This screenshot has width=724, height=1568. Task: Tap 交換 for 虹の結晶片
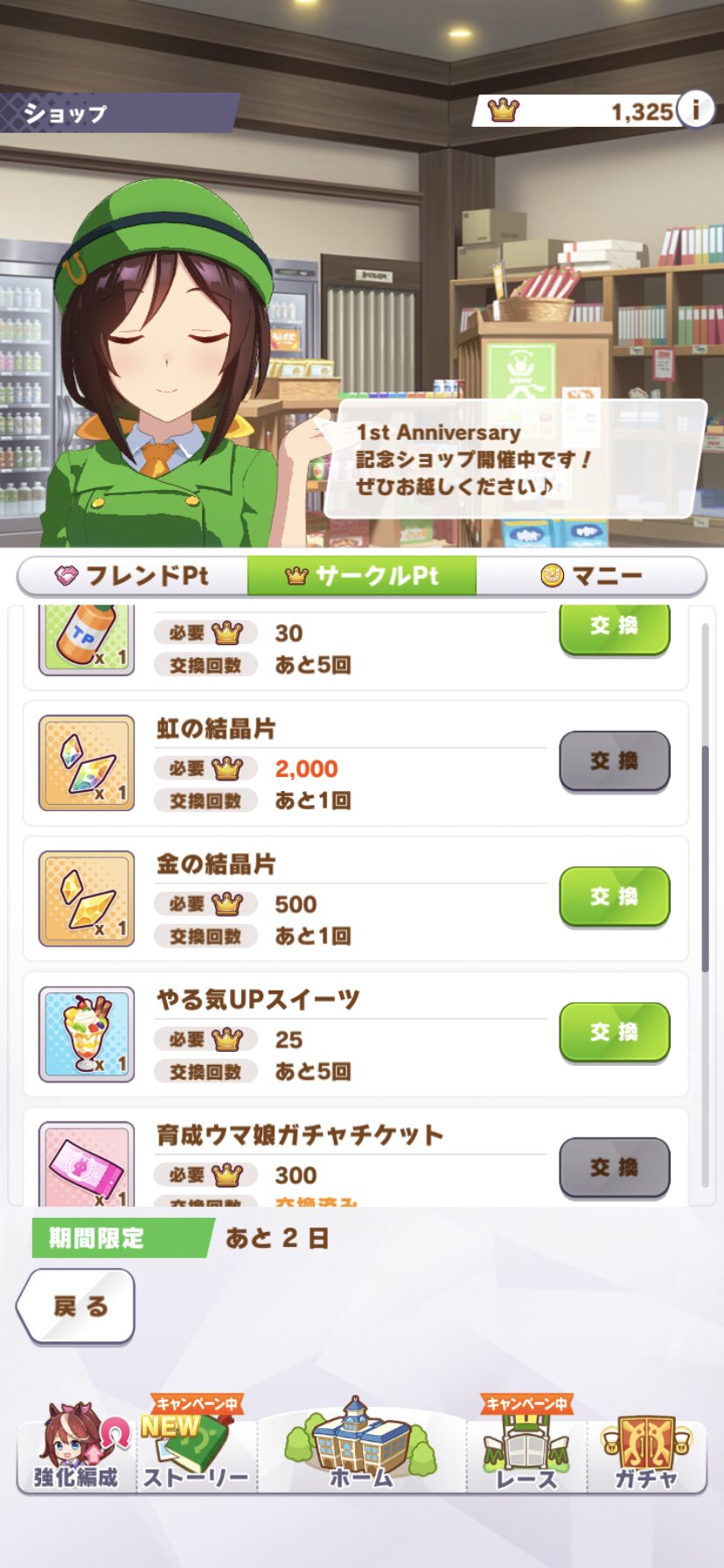click(614, 761)
